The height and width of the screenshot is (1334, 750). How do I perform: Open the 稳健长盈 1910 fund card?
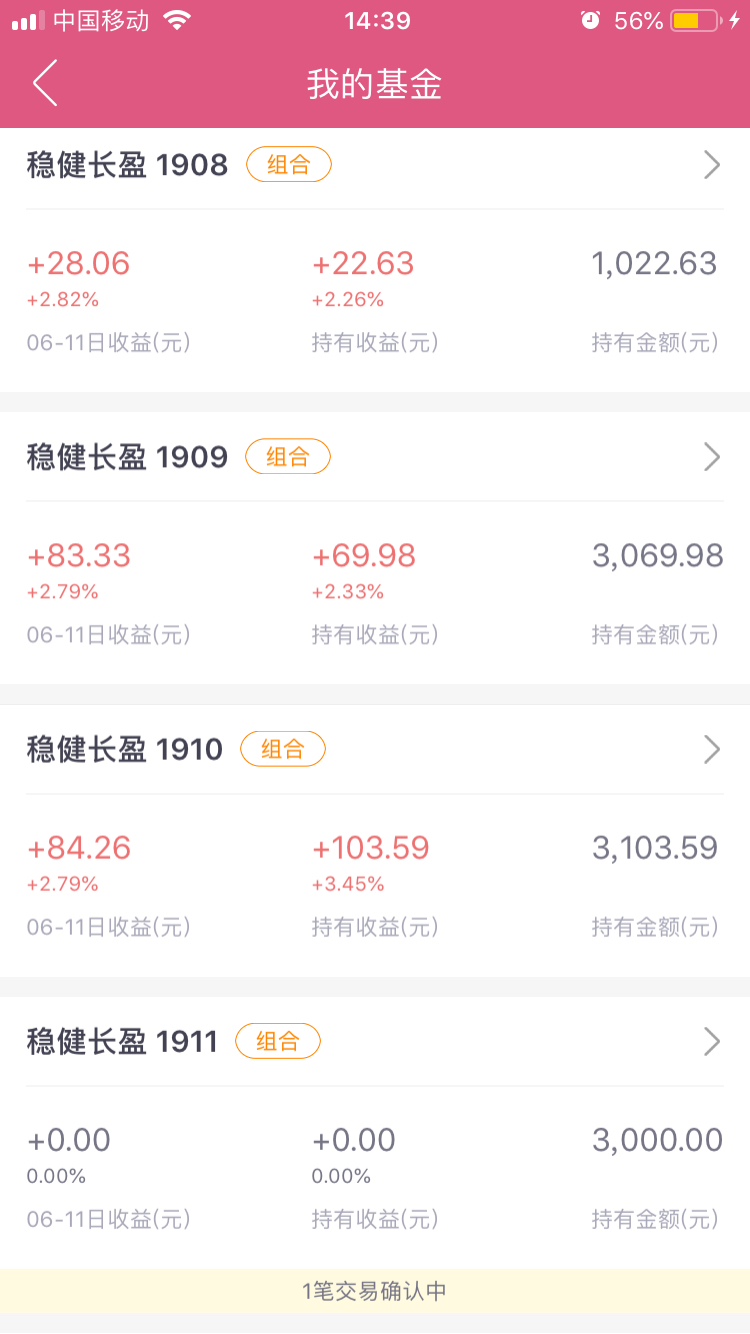375,841
